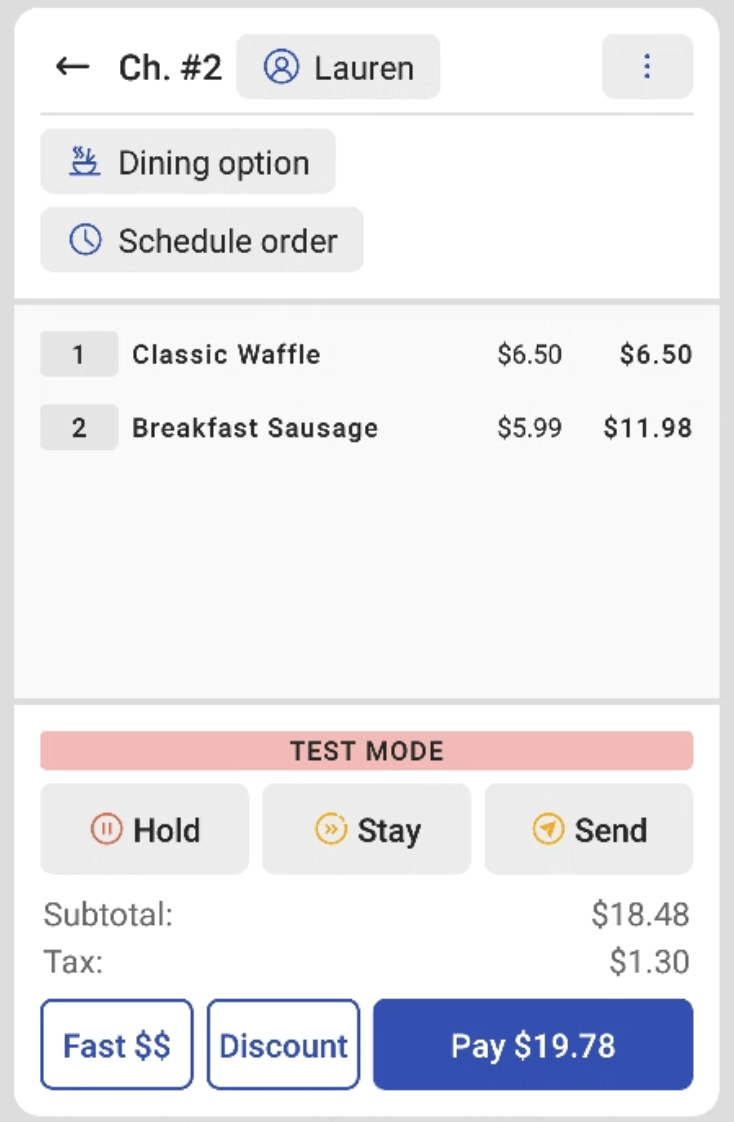Click the Discount button
The width and height of the screenshot is (734, 1122).
[283, 1043]
